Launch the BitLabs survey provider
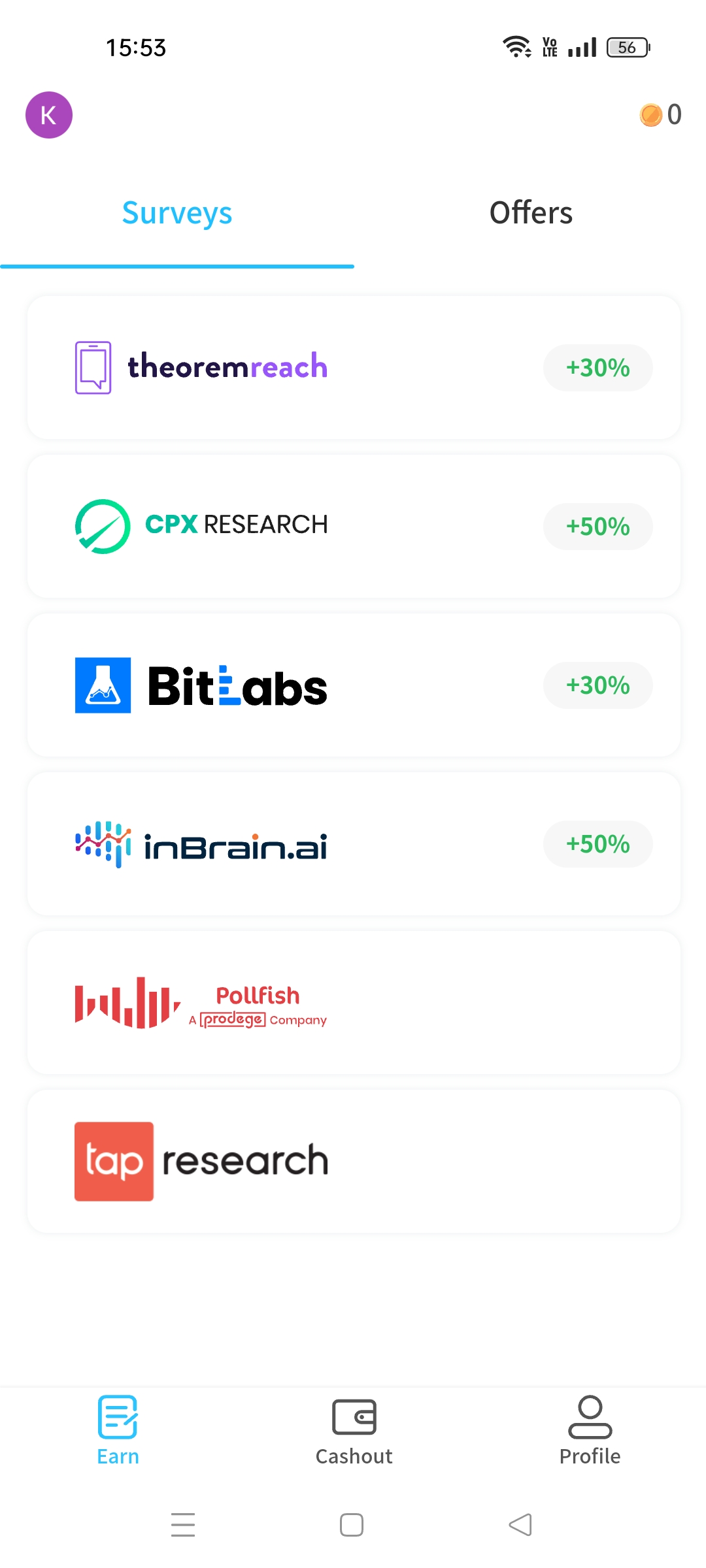 [354, 685]
